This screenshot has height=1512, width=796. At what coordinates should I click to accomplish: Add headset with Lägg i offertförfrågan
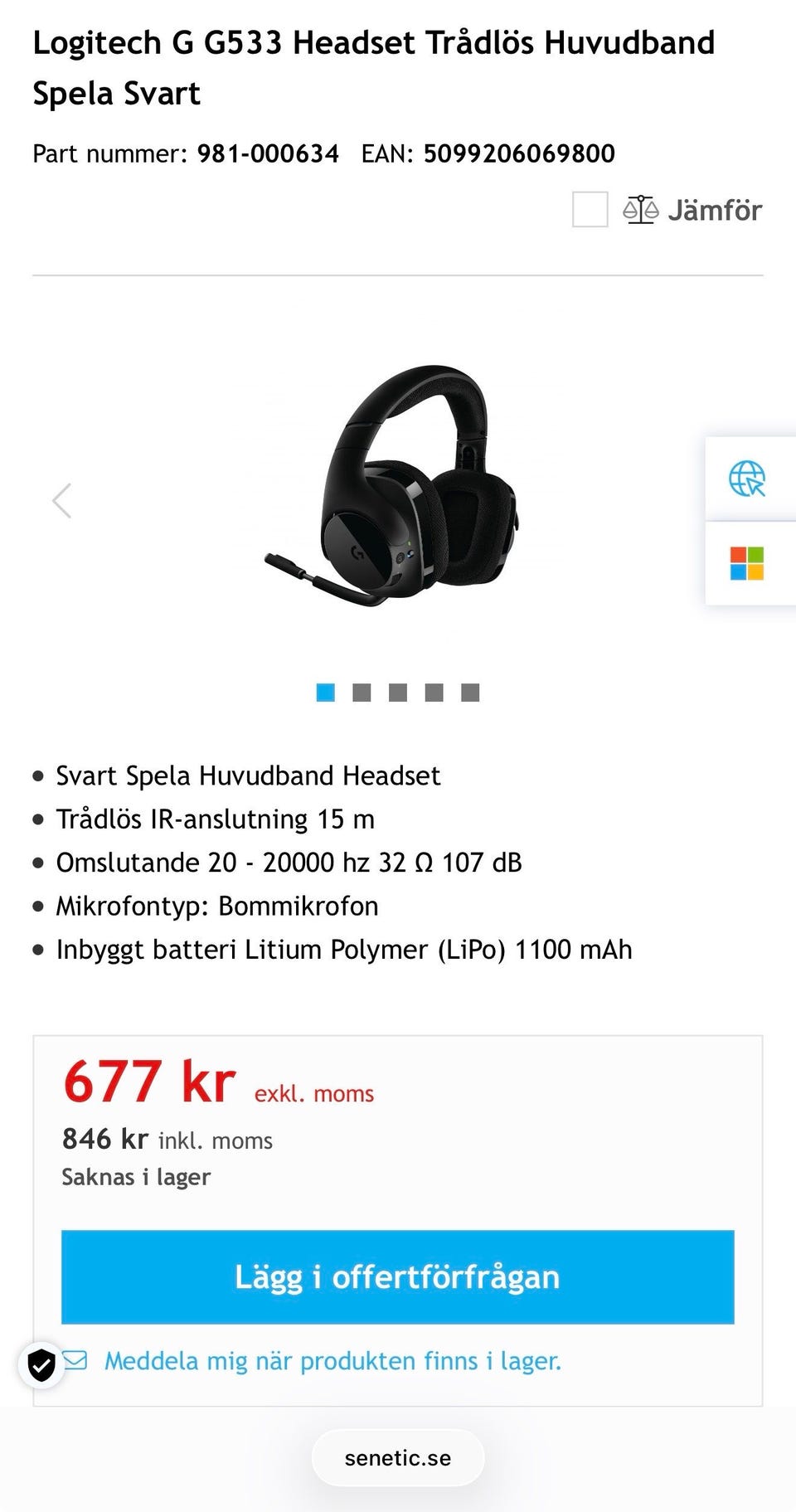click(x=398, y=1277)
